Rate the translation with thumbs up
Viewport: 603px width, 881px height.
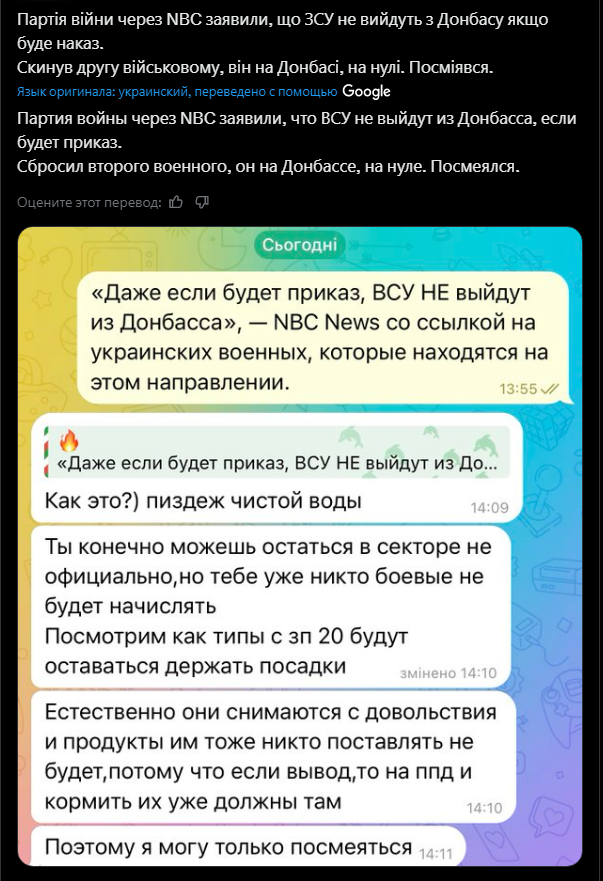click(x=177, y=202)
